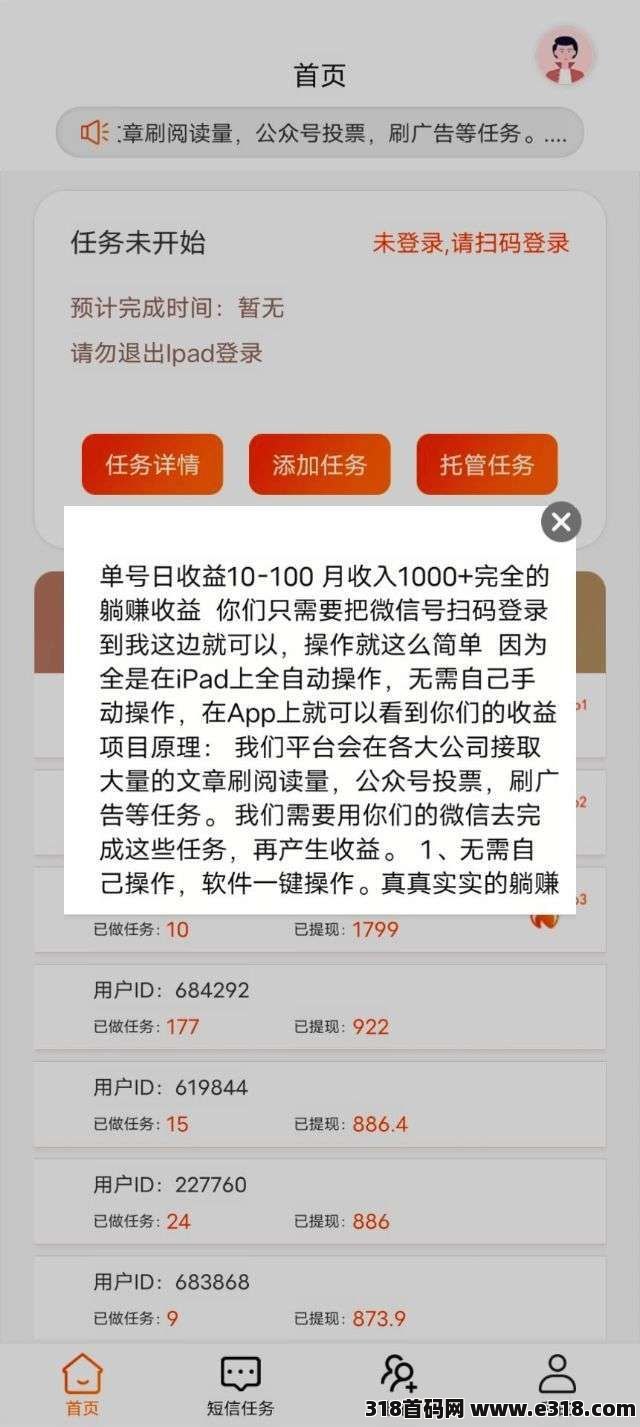Switch to the 首页 tab

(82, 1385)
